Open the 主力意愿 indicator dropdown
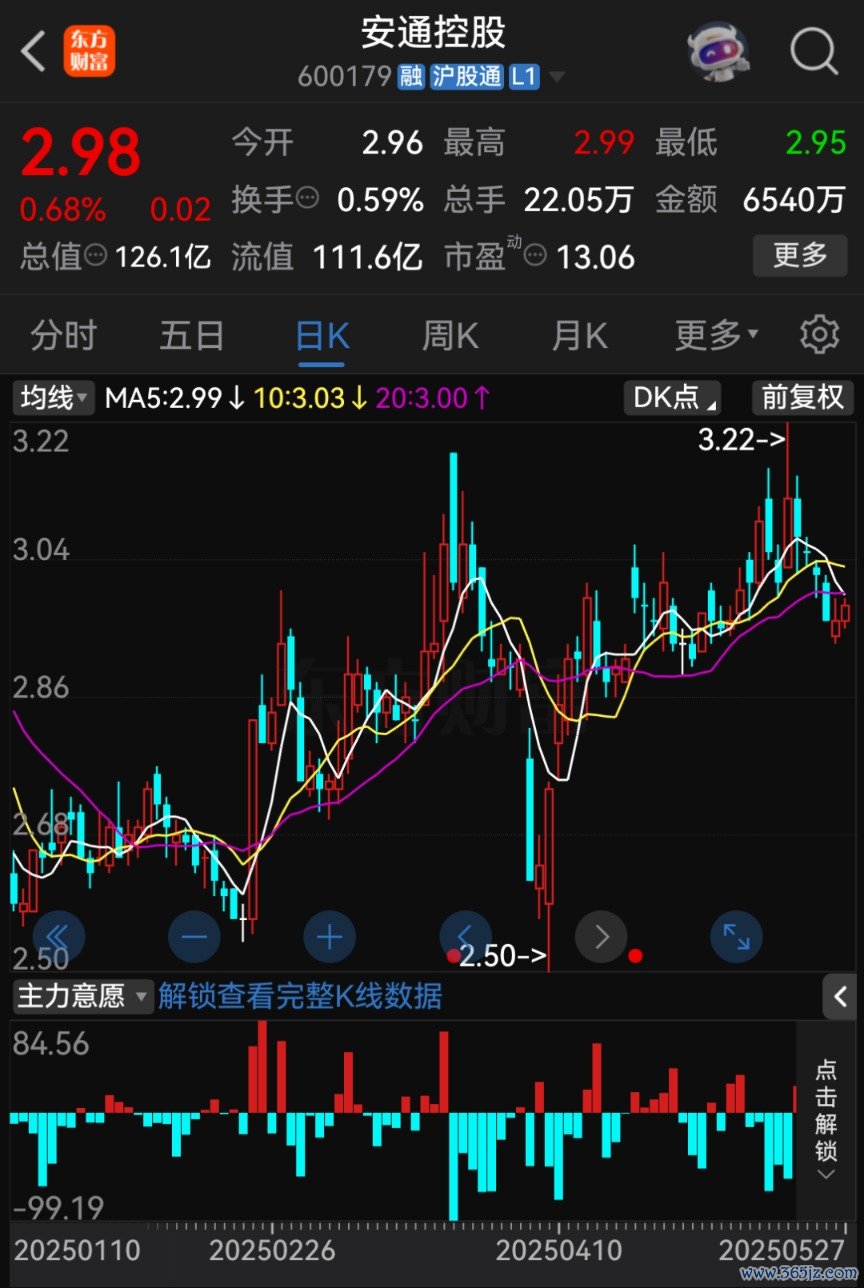 click(x=83, y=996)
